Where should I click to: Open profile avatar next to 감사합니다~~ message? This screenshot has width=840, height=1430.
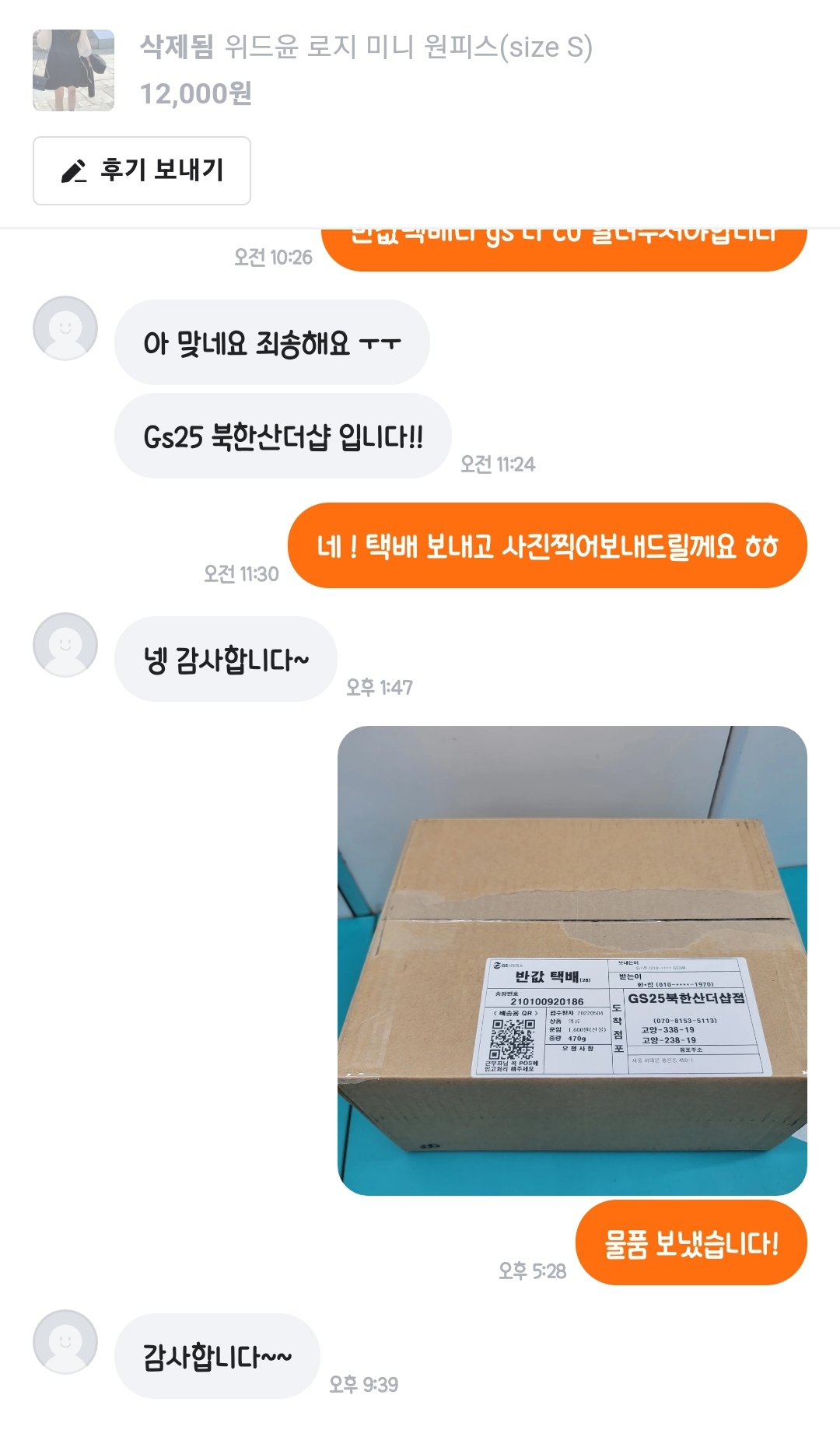point(65,1342)
